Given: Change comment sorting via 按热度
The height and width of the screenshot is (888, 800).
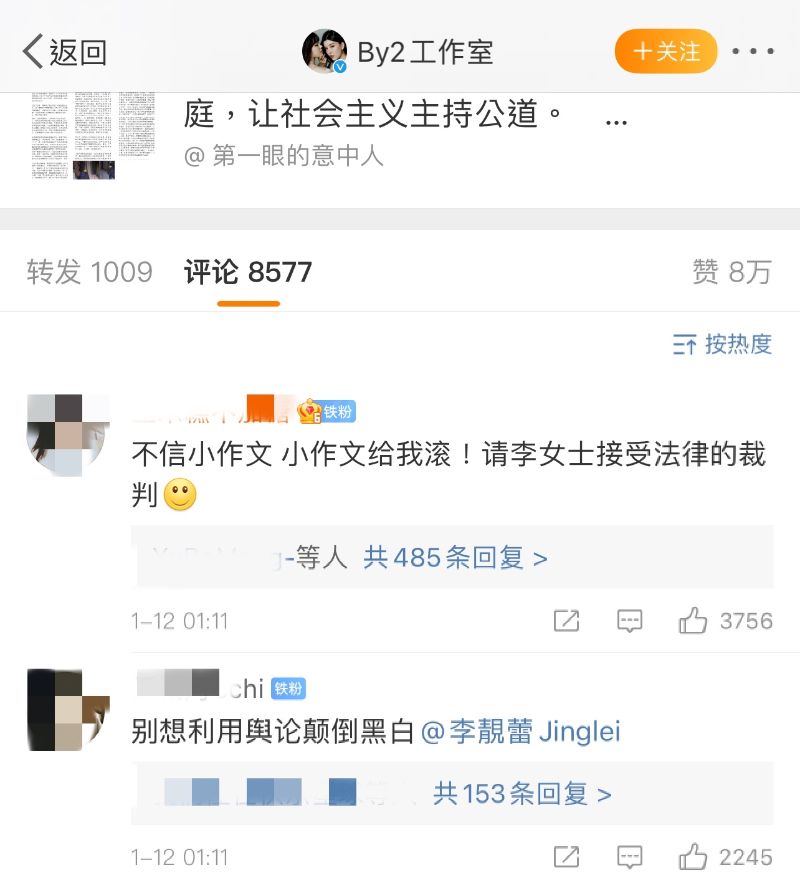Looking at the screenshot, I should (x=723, y=345).
